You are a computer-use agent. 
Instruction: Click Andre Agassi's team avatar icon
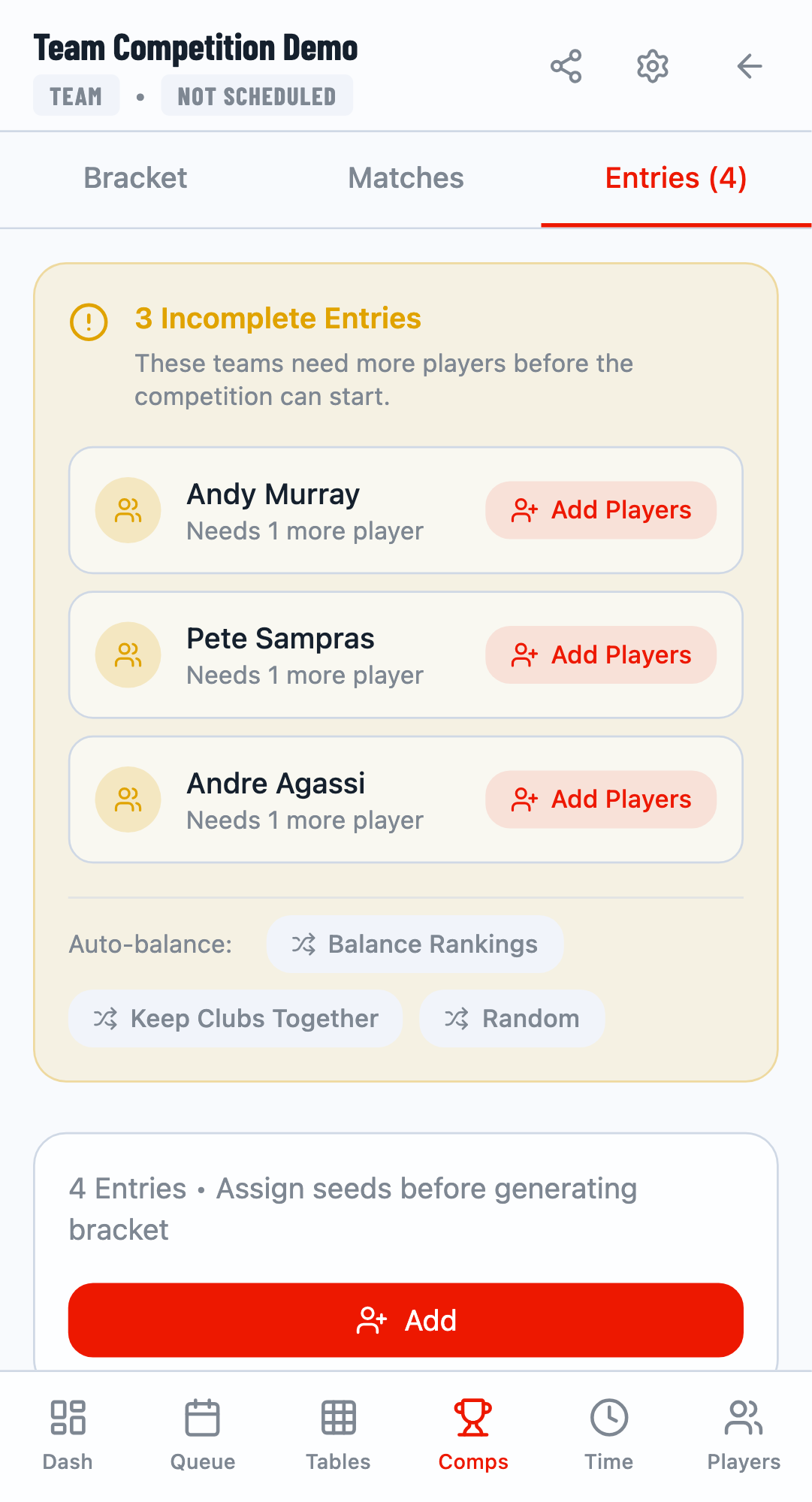coord(128,799)
